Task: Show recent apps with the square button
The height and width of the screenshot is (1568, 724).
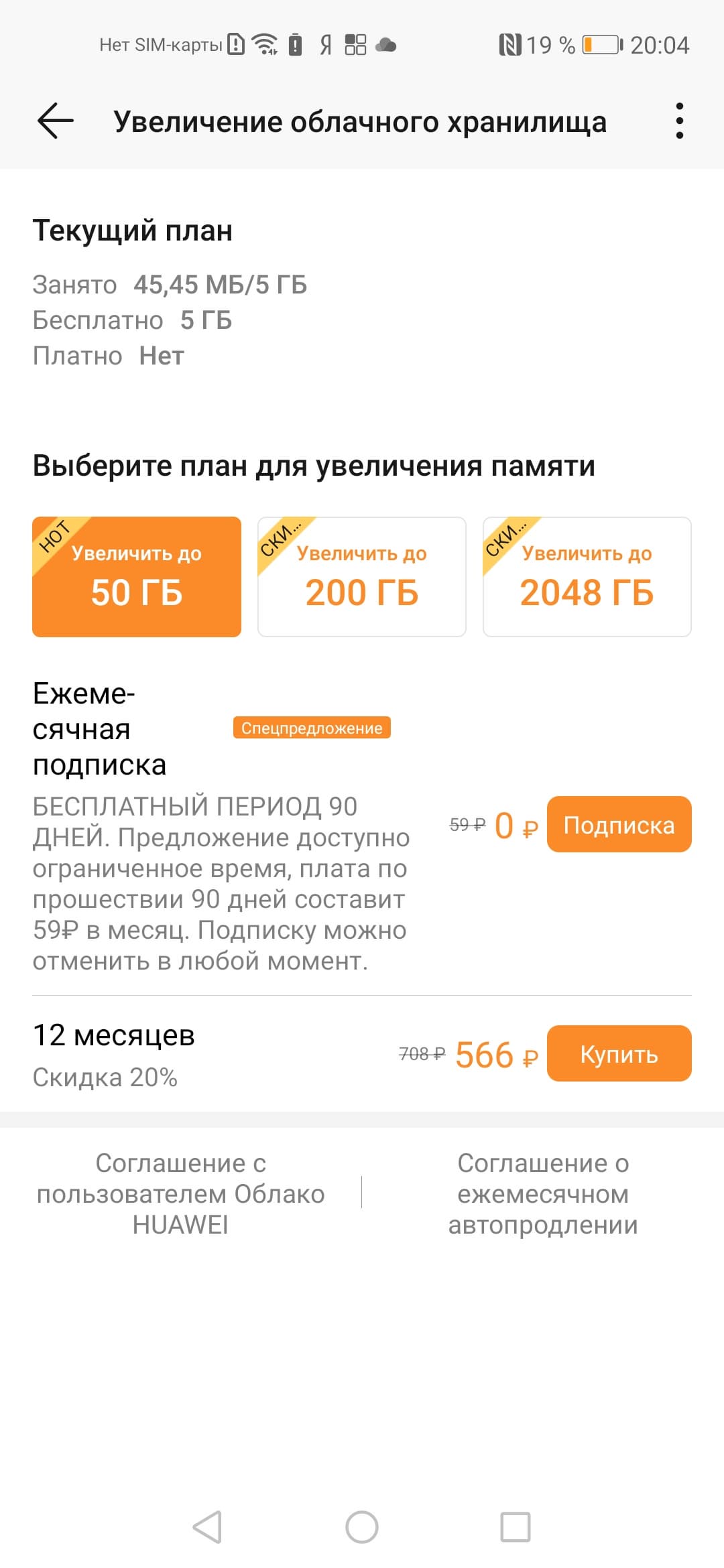Action: pos(516,1527)
